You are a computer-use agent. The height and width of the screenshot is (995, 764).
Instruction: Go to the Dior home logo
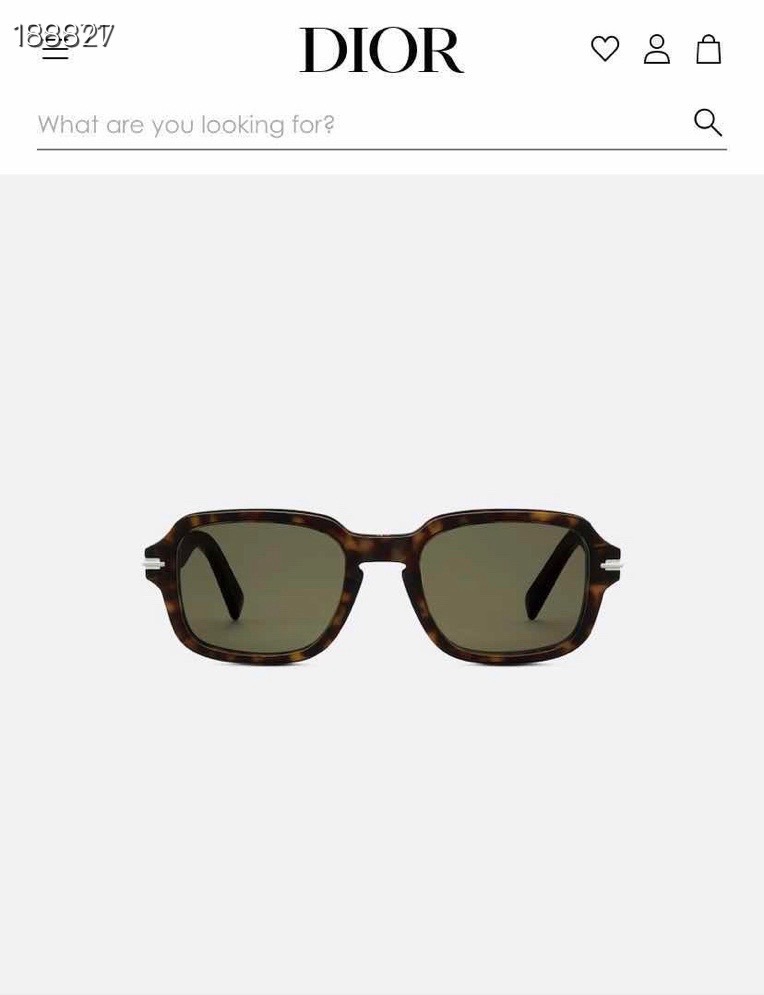click(381, 50)
